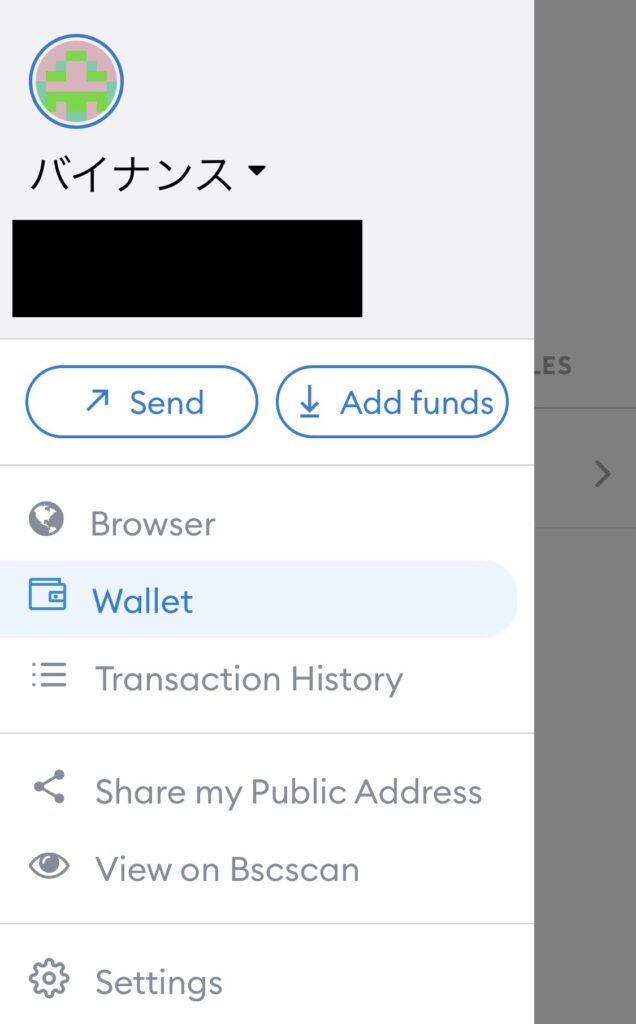This screenshot has width=636, height=1024.
Task: Select Wallet in the drawer
Action: pyautogui.click(x=259, y=599)
